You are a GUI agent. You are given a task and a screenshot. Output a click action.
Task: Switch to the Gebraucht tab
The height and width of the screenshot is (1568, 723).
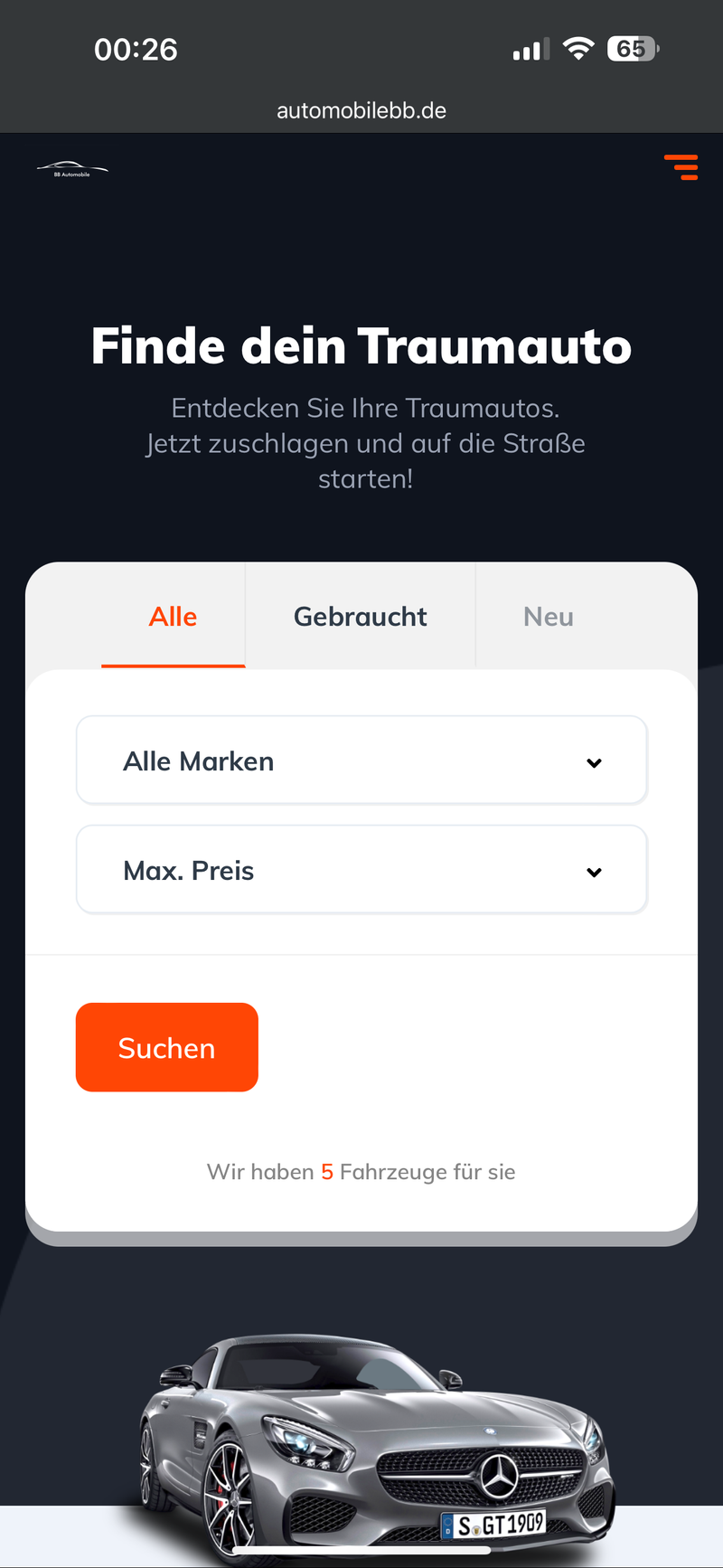(360, 617)
